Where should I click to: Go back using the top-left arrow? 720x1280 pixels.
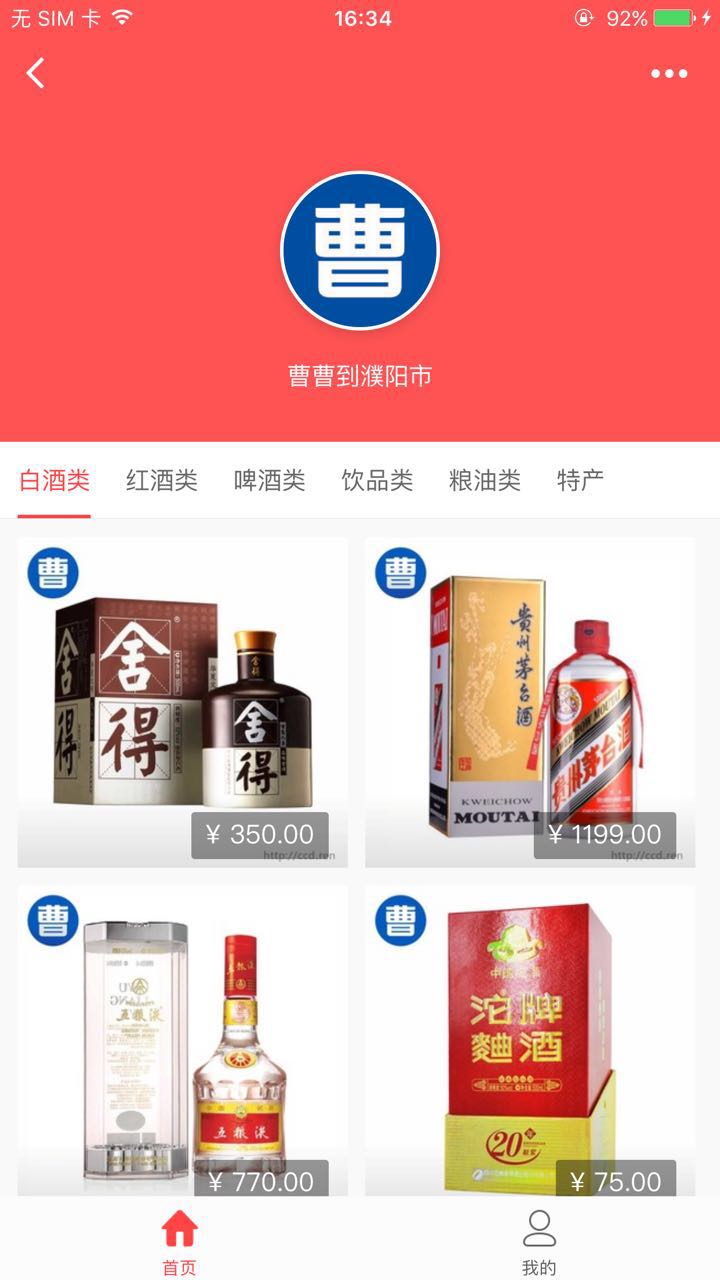coord(36,73)
